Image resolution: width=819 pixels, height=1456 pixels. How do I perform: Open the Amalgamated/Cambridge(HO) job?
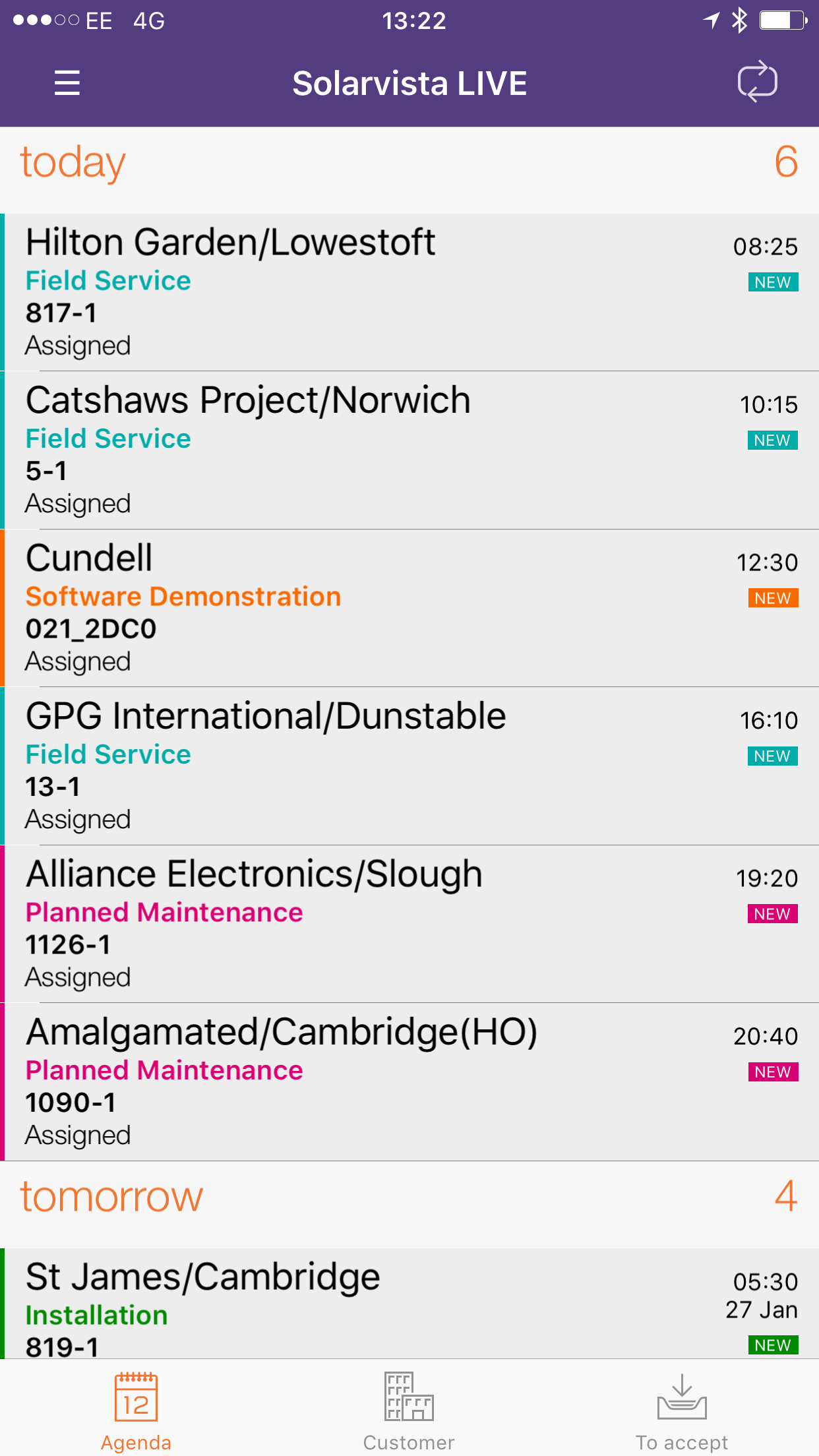[409, 1082]
